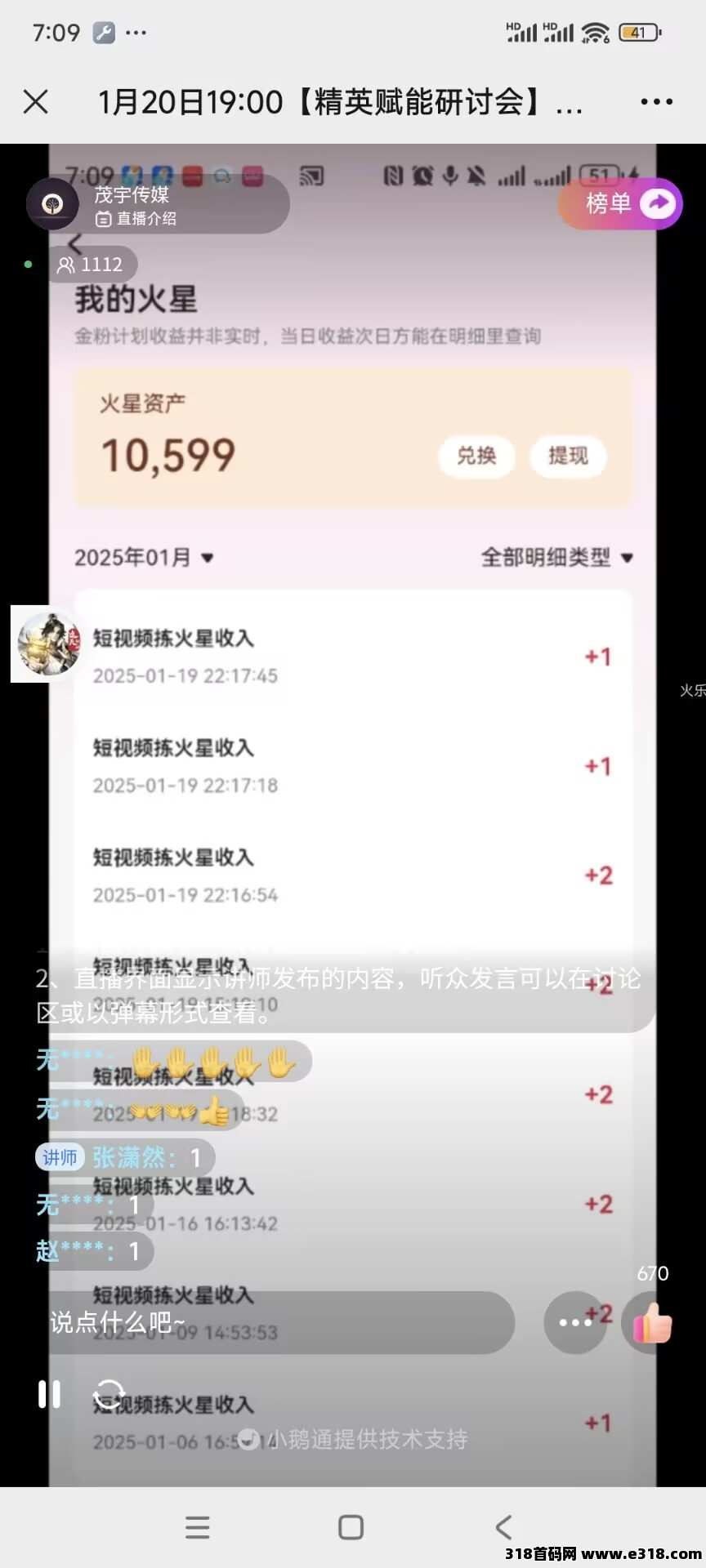The image size is (706, 1568).
Task: Refresh the live stream
Action: point(109,1394)
